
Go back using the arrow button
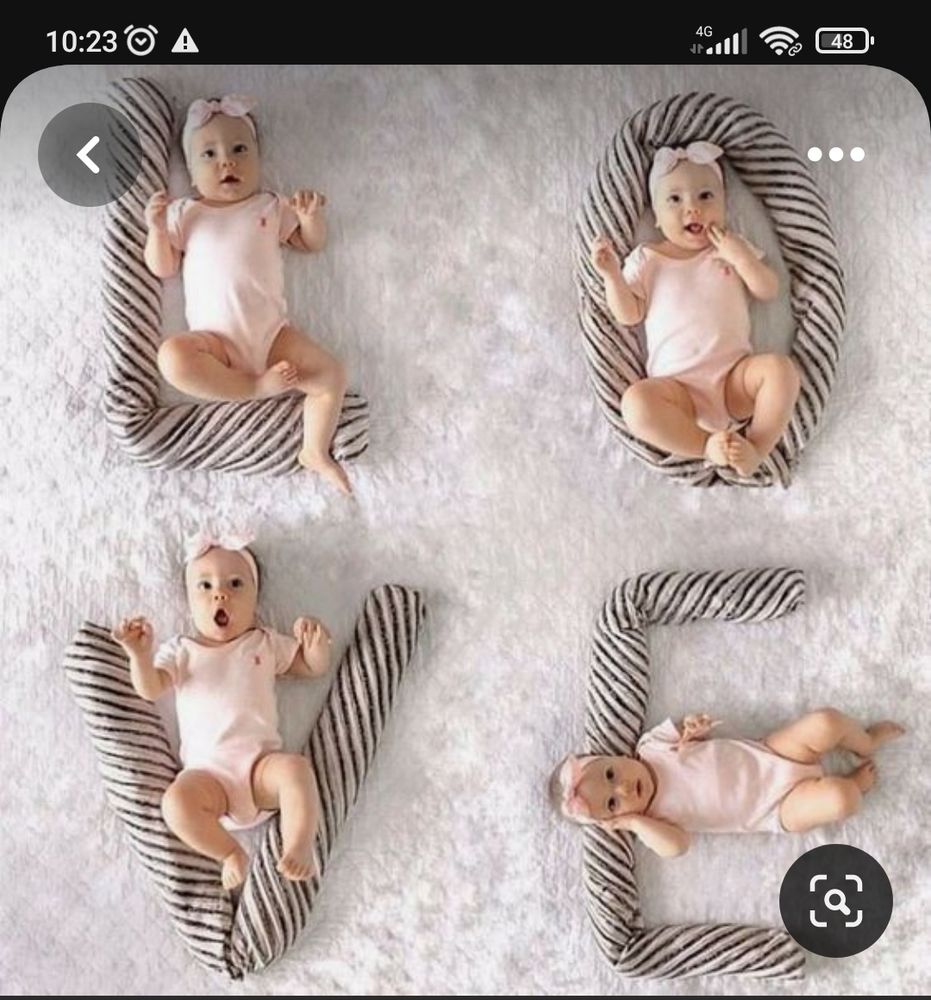point(89,155)
